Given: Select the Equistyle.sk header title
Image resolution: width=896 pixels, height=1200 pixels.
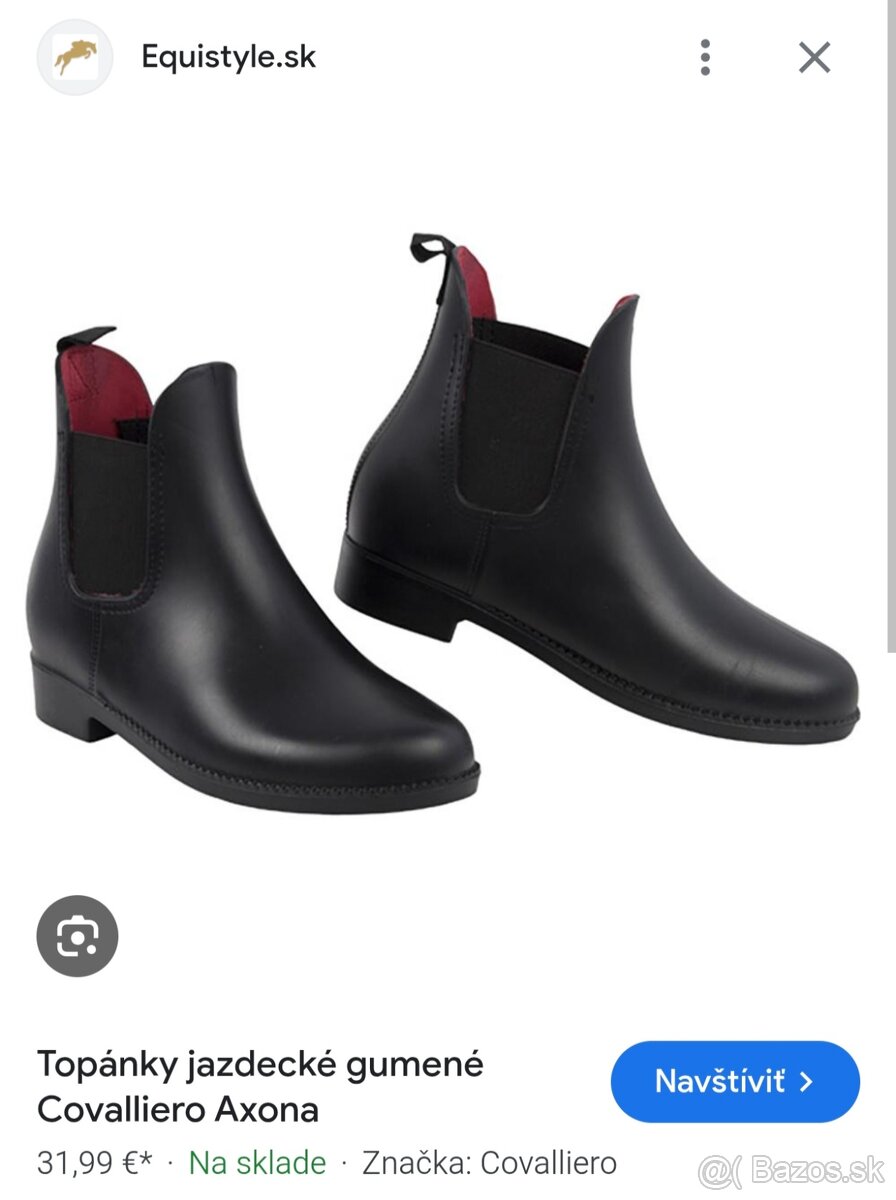Looking at the screenshot, I should click(x=228, y=57).
